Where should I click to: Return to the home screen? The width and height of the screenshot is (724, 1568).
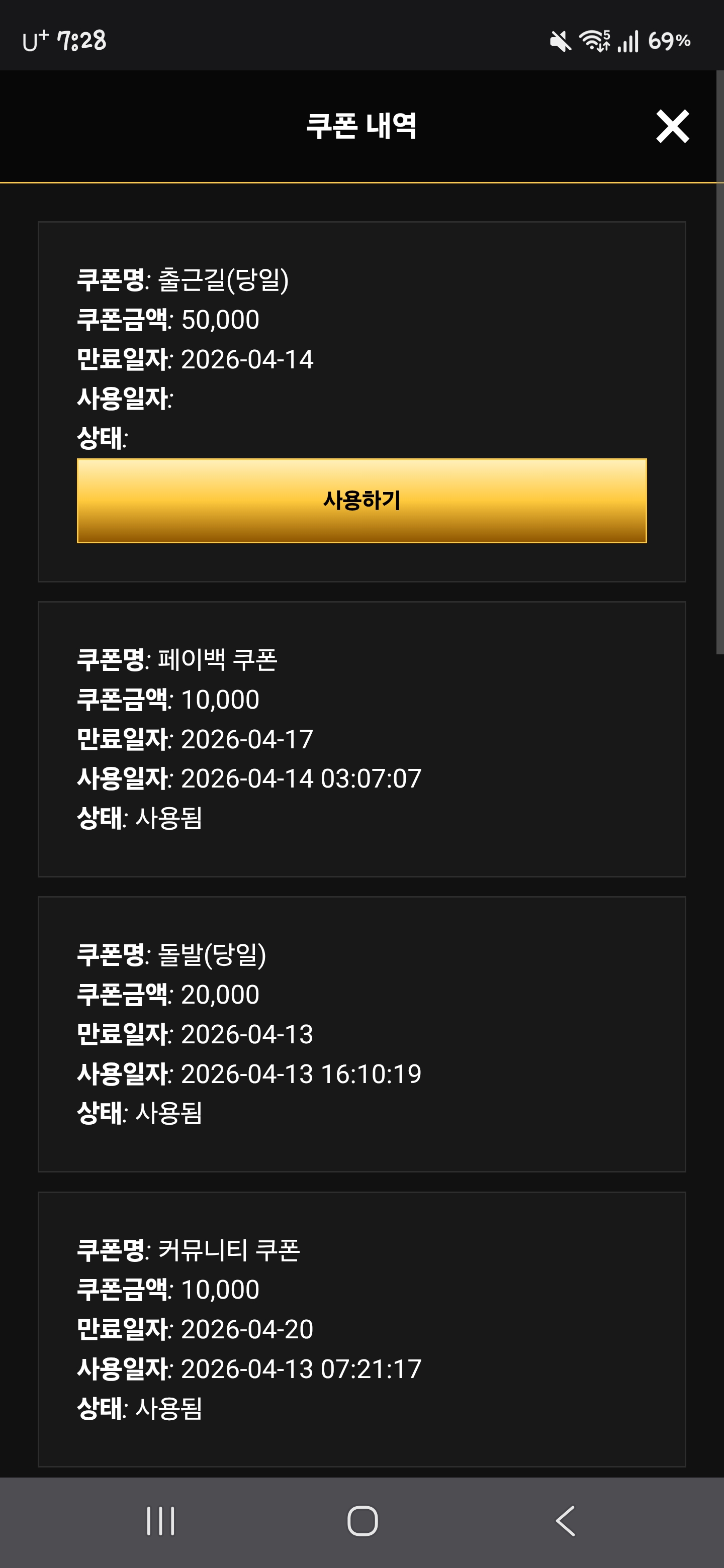pos(363,1521)
